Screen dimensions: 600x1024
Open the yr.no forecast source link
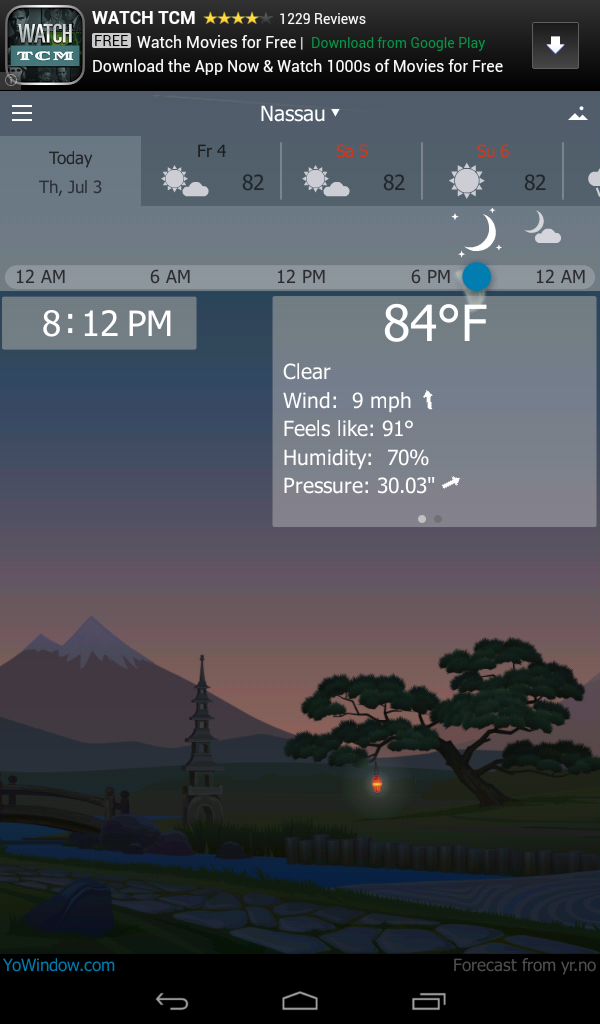[523, 965]
